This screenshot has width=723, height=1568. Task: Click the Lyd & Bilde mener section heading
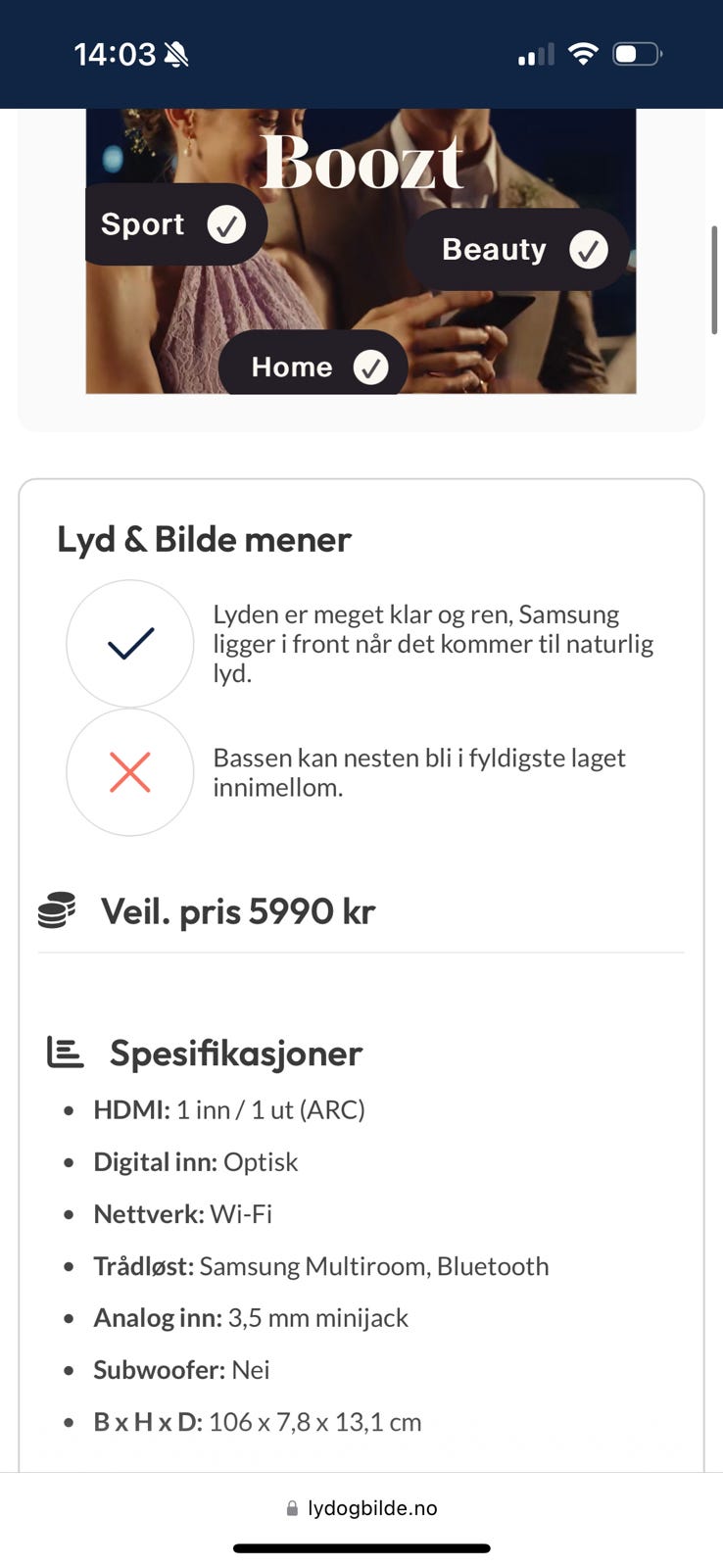click(x=204, y=539)
